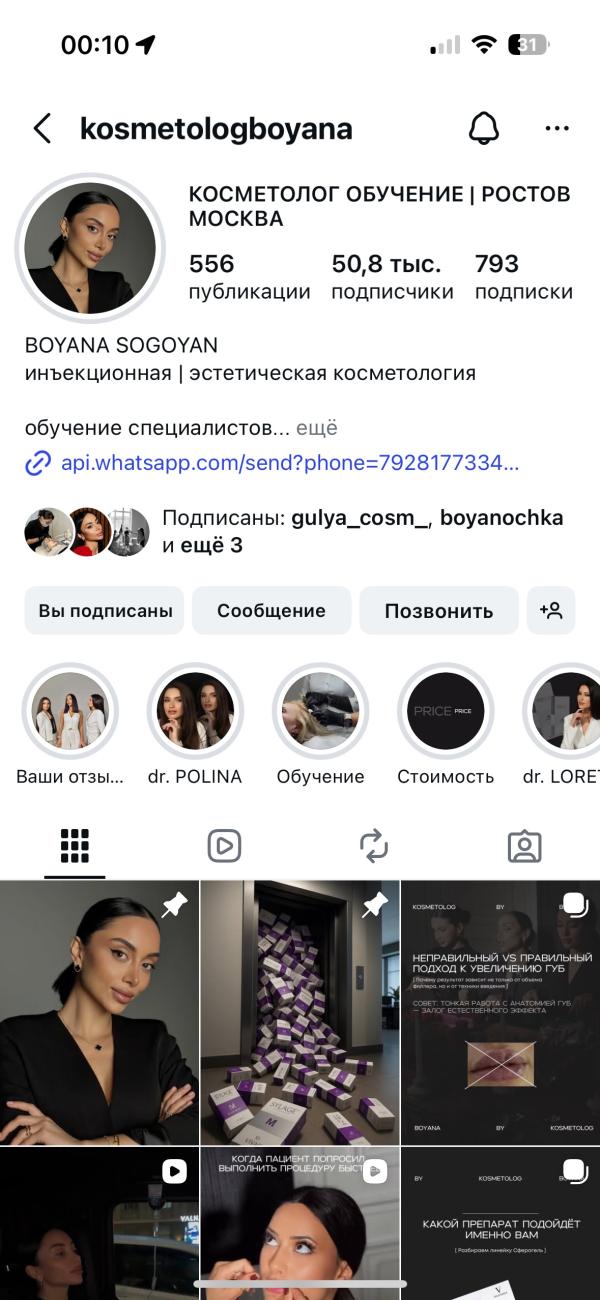
Task: Open the "dr. POLINA" story highlight
Action: pyautogui.click(x=195, y=711)
